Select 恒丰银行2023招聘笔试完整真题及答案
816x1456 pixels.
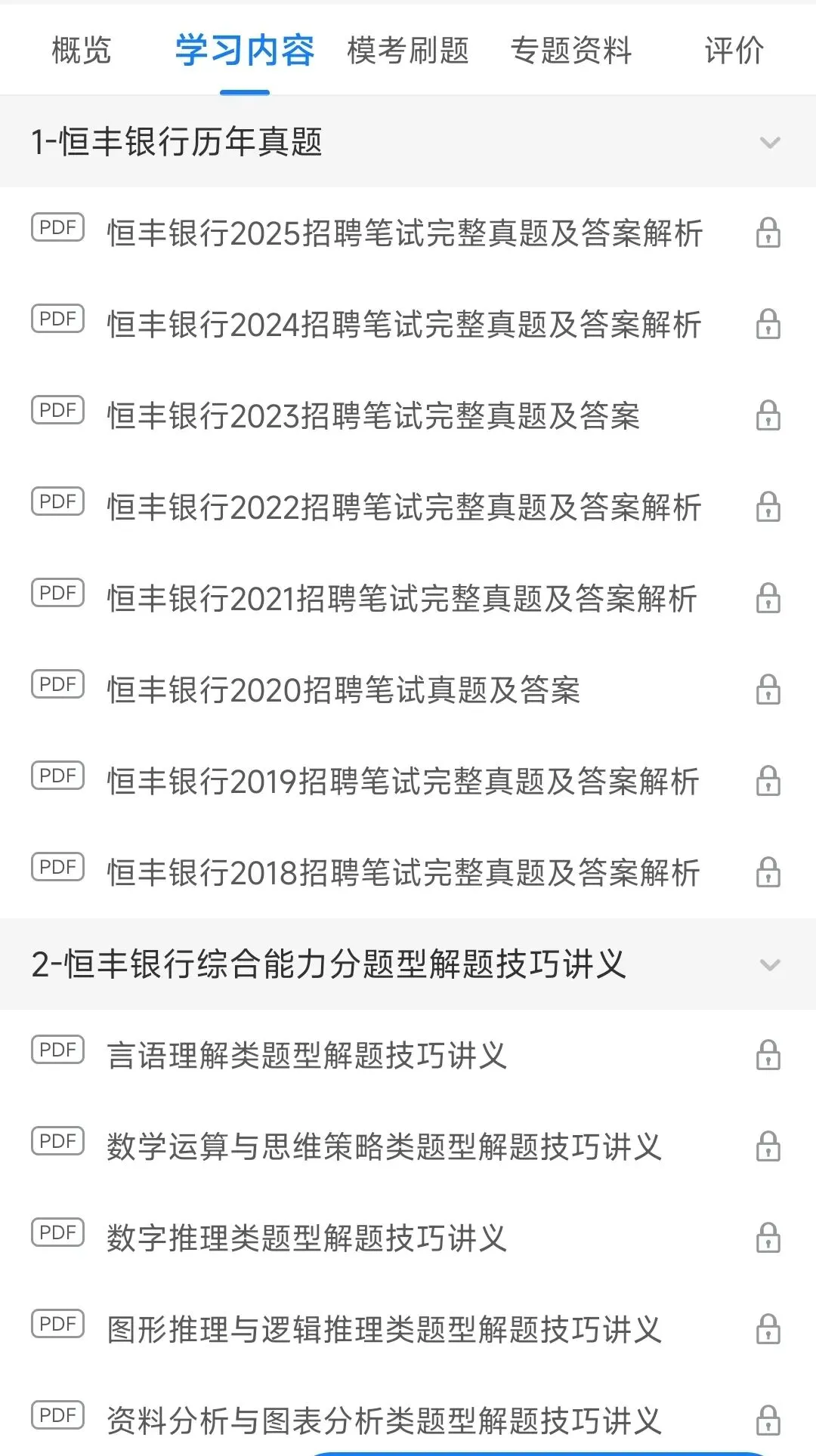click(408, 415)
